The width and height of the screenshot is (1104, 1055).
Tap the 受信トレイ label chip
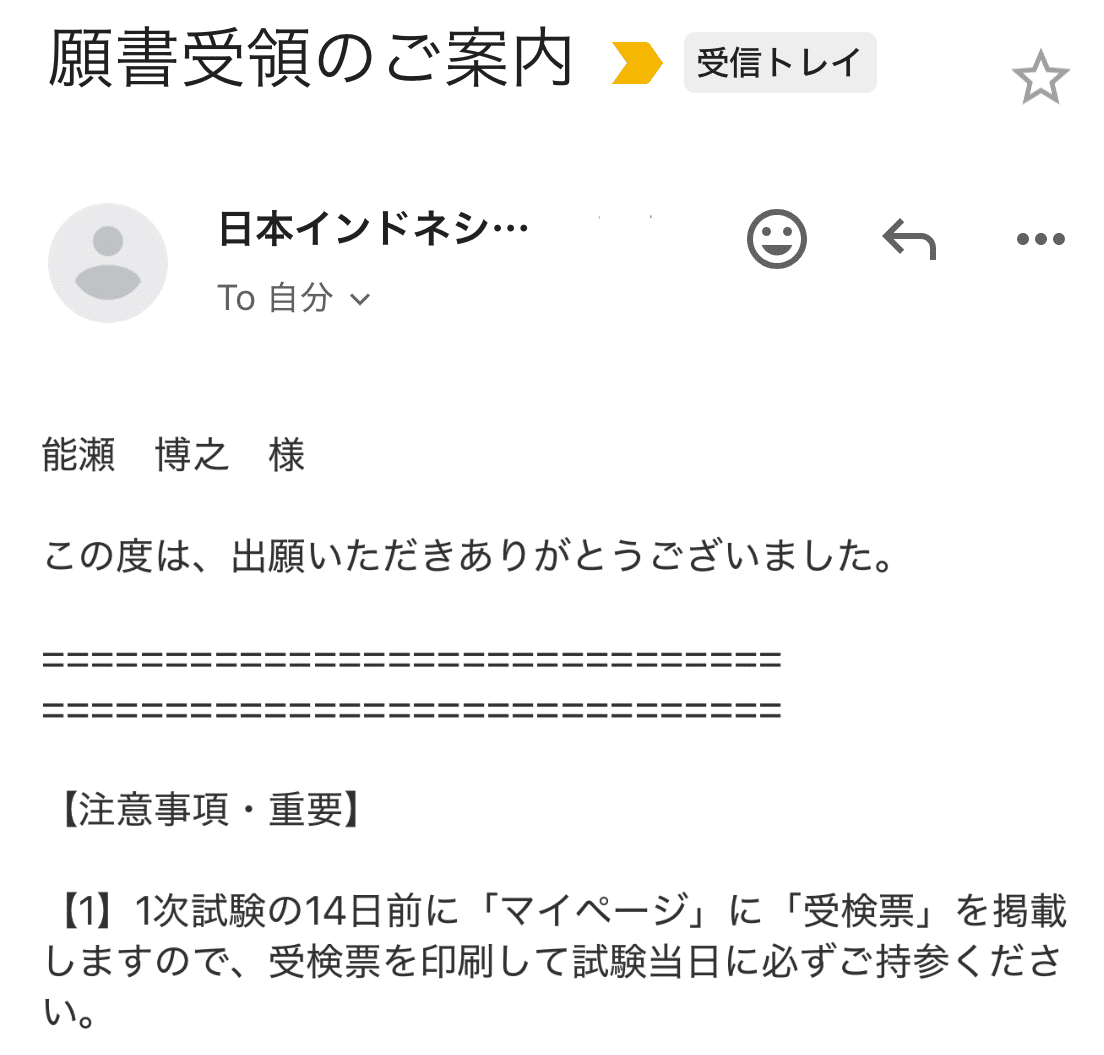tap(779, 63)
